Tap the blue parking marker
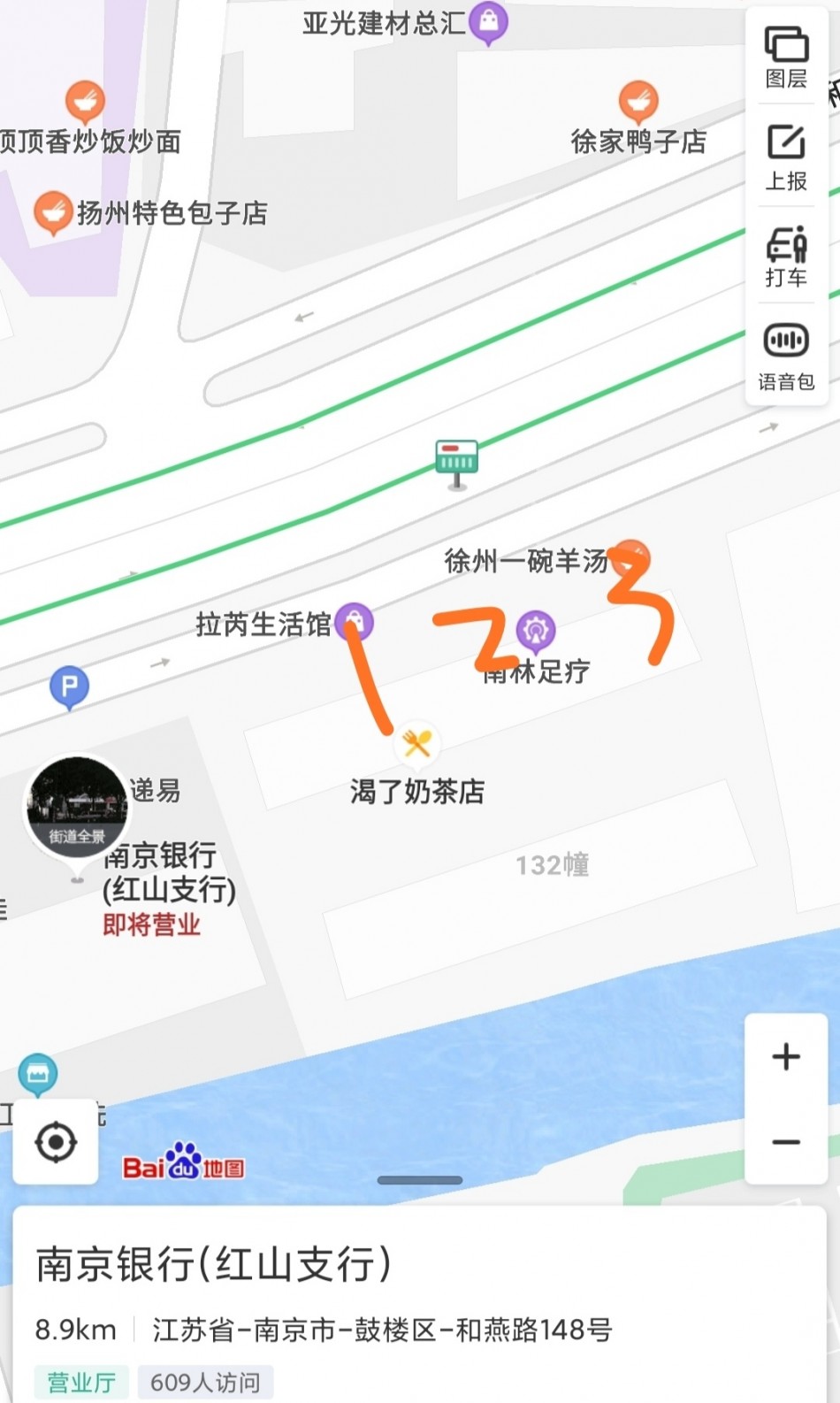The height and width of the screenshot is (1403, 840). point(69,686)
